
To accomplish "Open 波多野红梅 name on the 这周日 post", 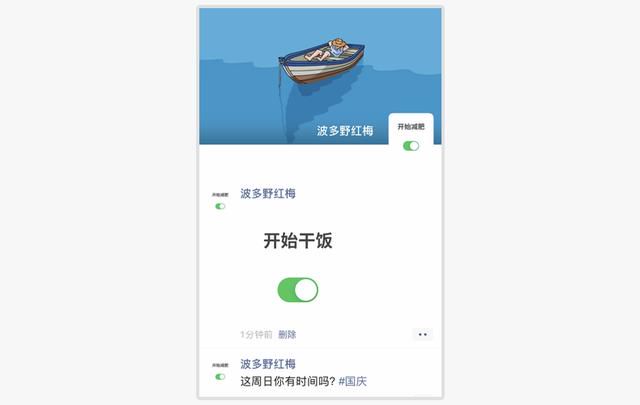I will [x=267, y=364].
